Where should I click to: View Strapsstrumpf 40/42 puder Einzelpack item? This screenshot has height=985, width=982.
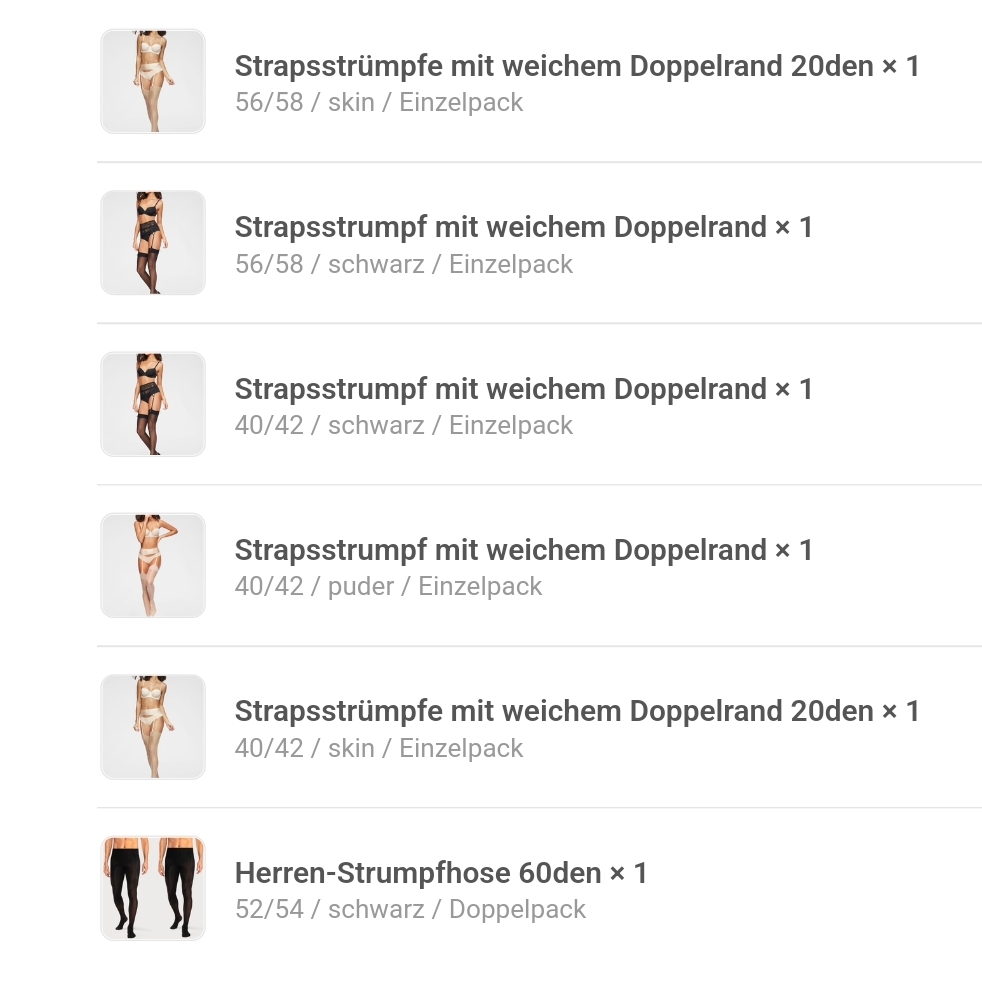[x=523, y=550]
